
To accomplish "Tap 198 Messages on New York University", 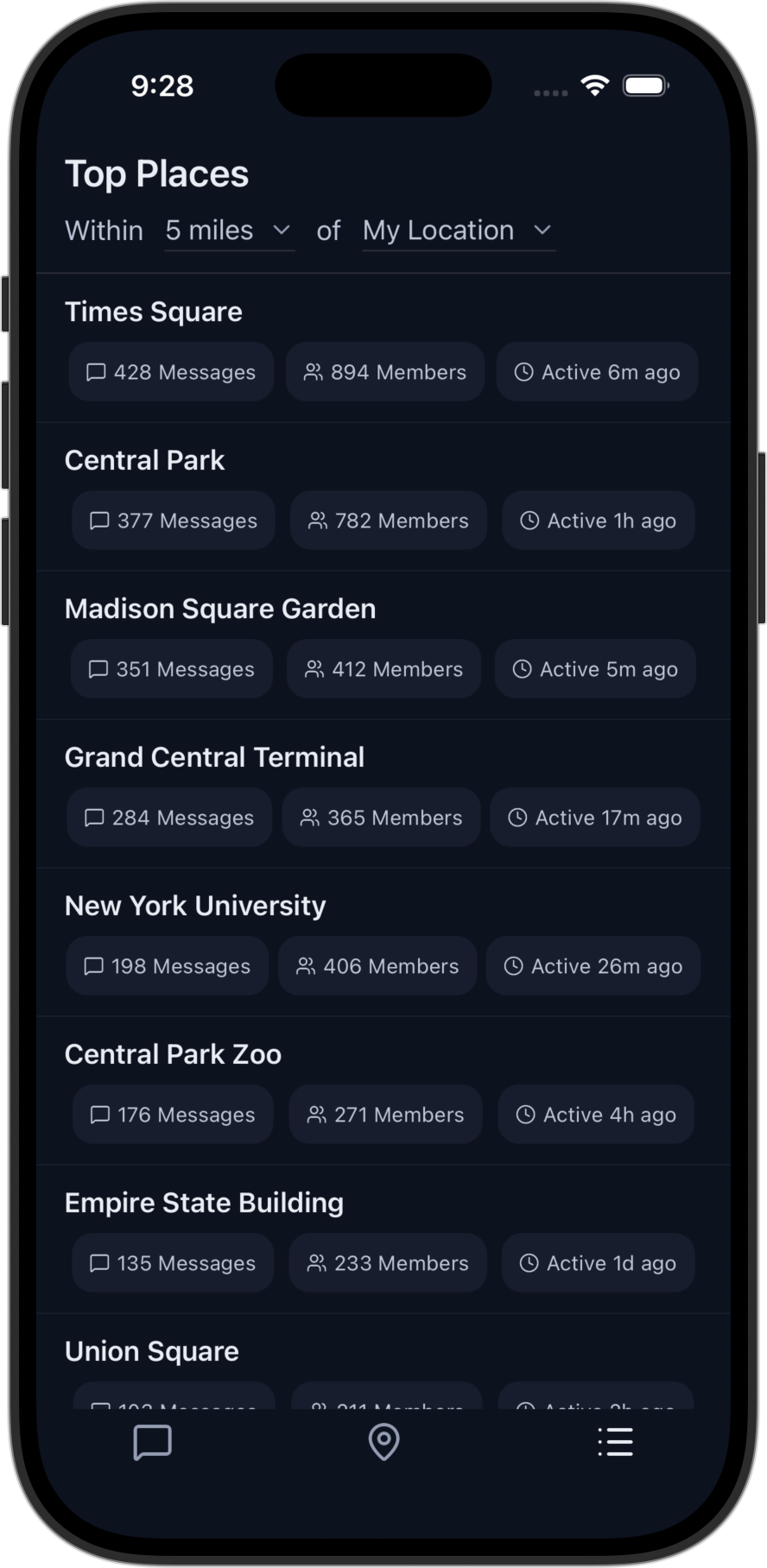I will point(167,965).
